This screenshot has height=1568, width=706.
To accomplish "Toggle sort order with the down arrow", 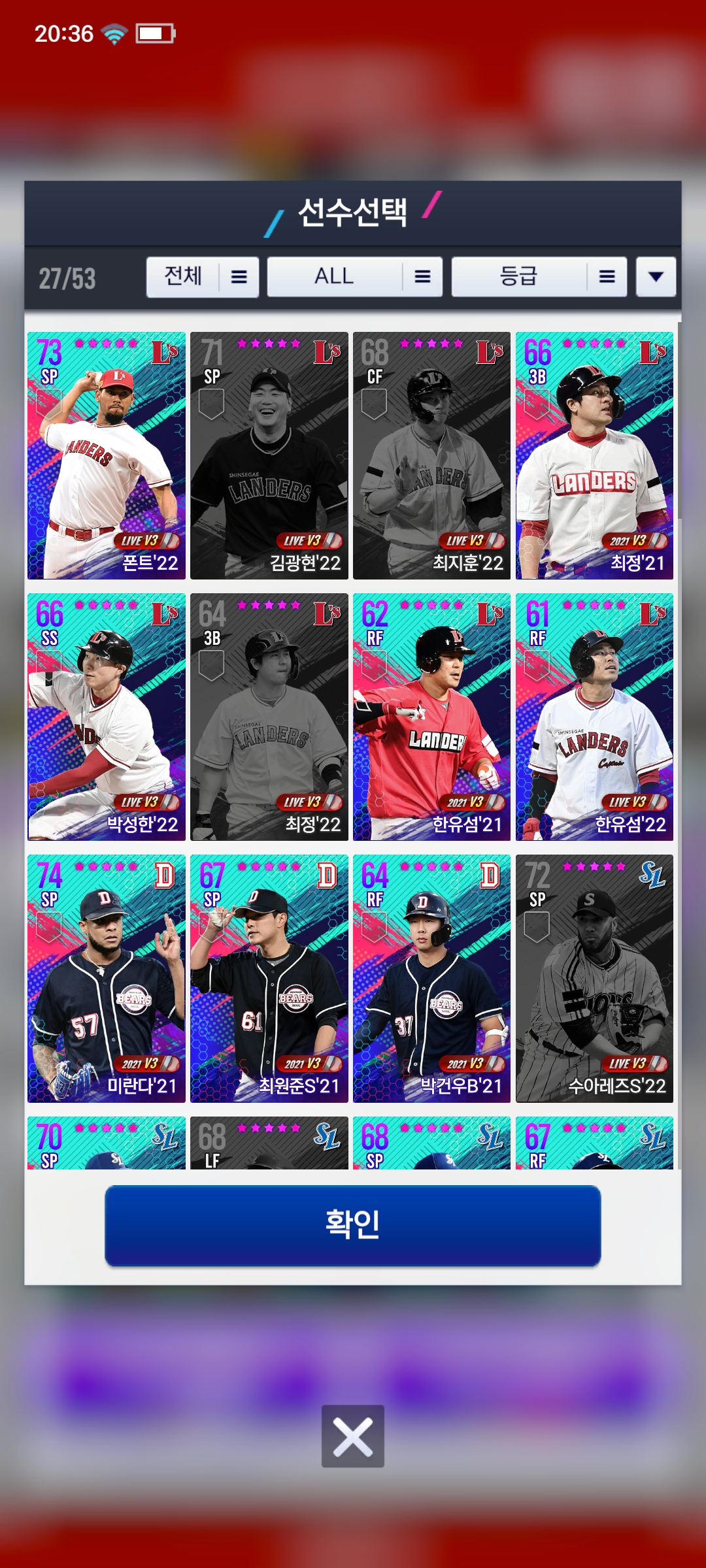I will click(656, 277).
